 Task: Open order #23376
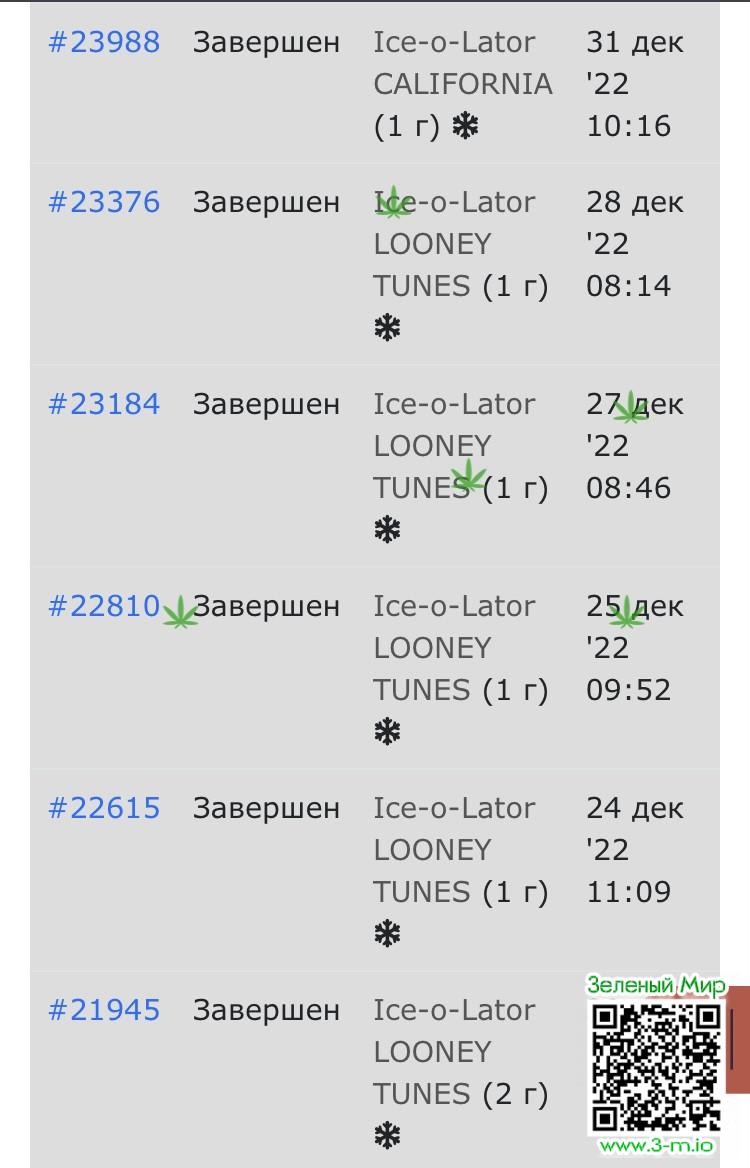(x=104, y=202)
